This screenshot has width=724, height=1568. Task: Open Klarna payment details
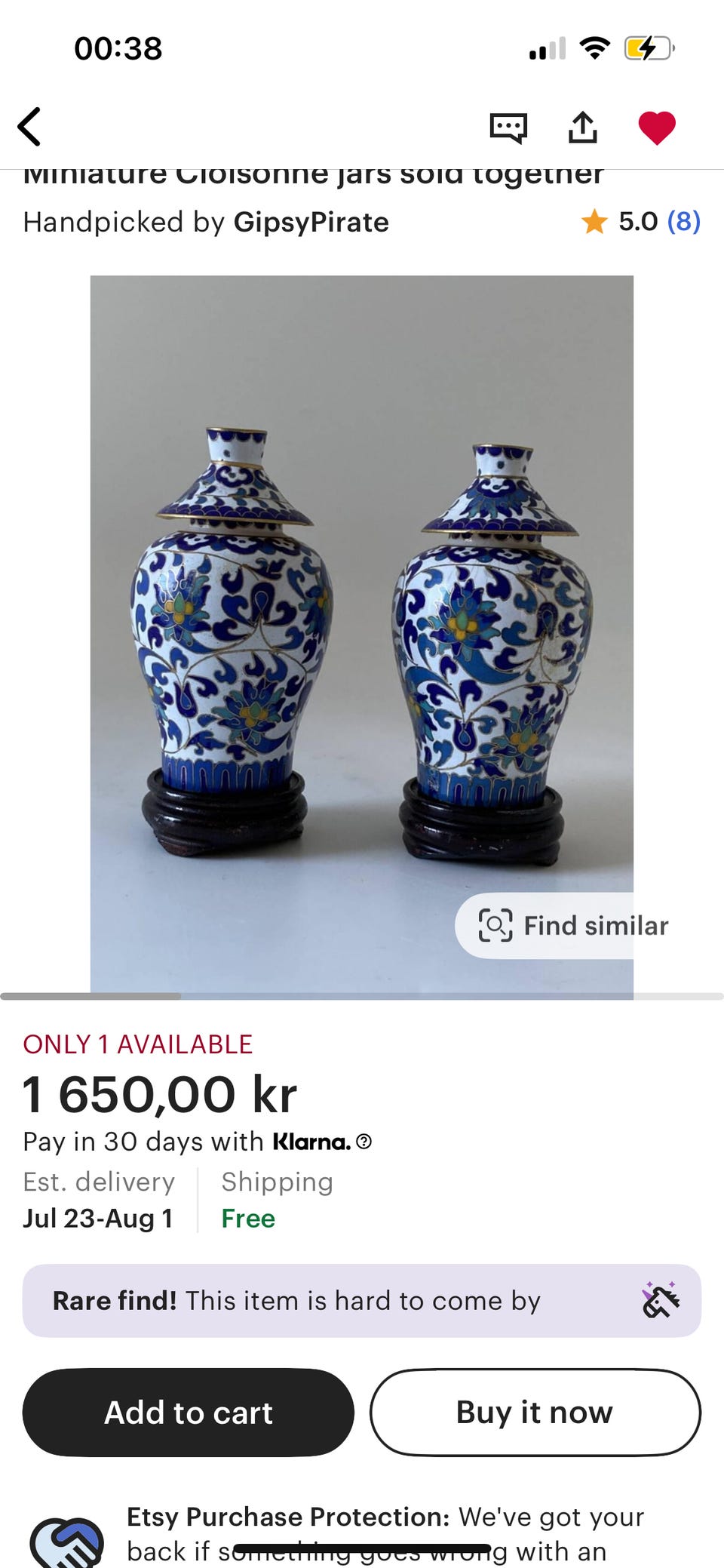[312, 1142]
